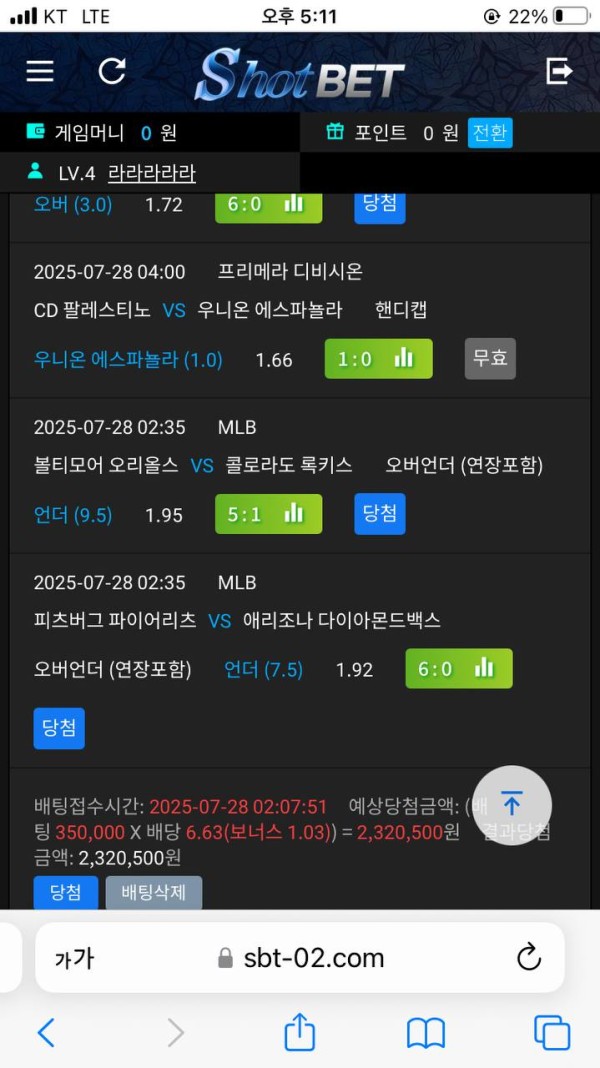Tap the sbt-02.com address field
This screenshot has height=1068, width=600.
point(300,958)
